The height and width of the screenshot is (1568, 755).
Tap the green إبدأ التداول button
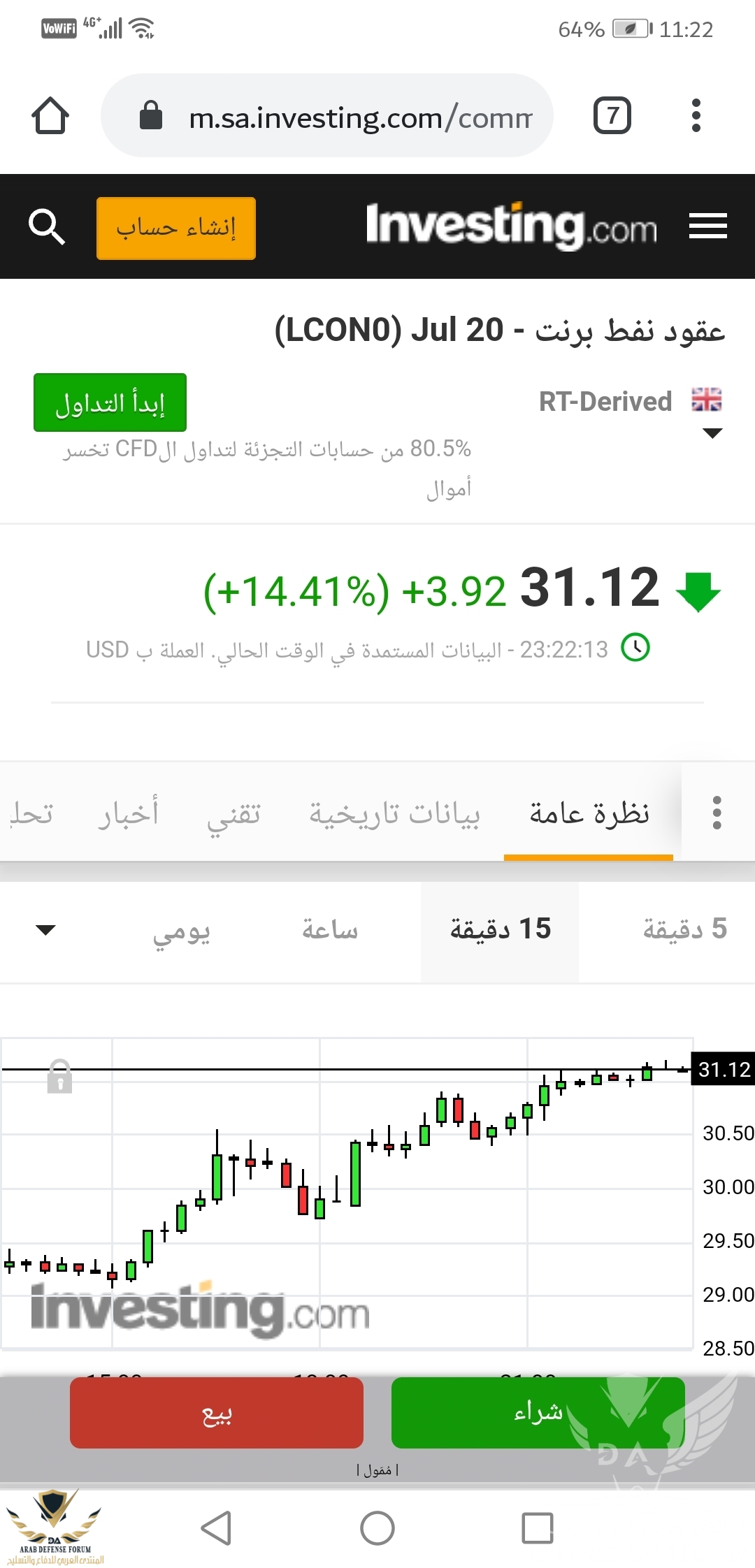pos(110,402)
